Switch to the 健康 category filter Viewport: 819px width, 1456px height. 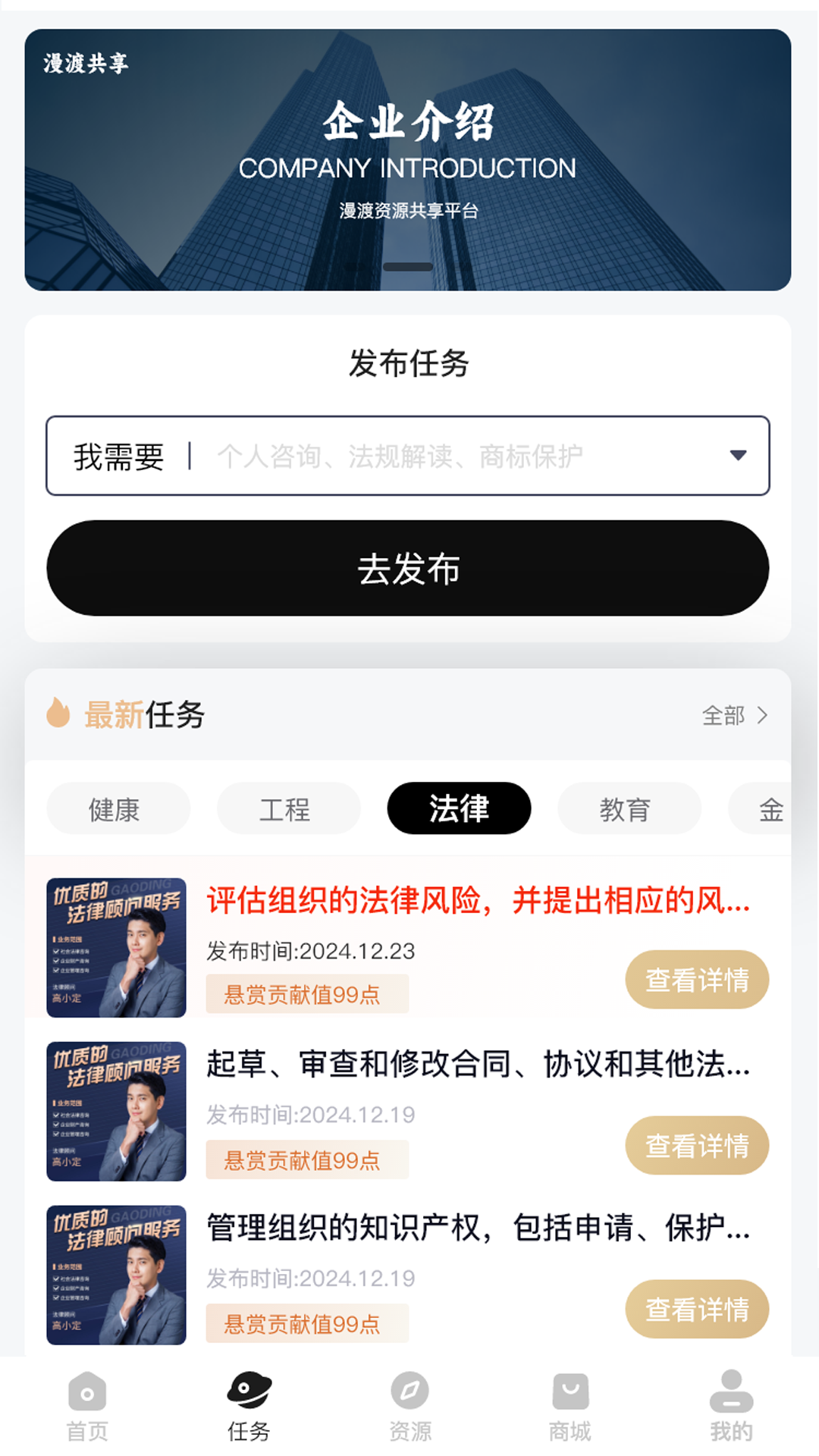click(x=118, y=808)
